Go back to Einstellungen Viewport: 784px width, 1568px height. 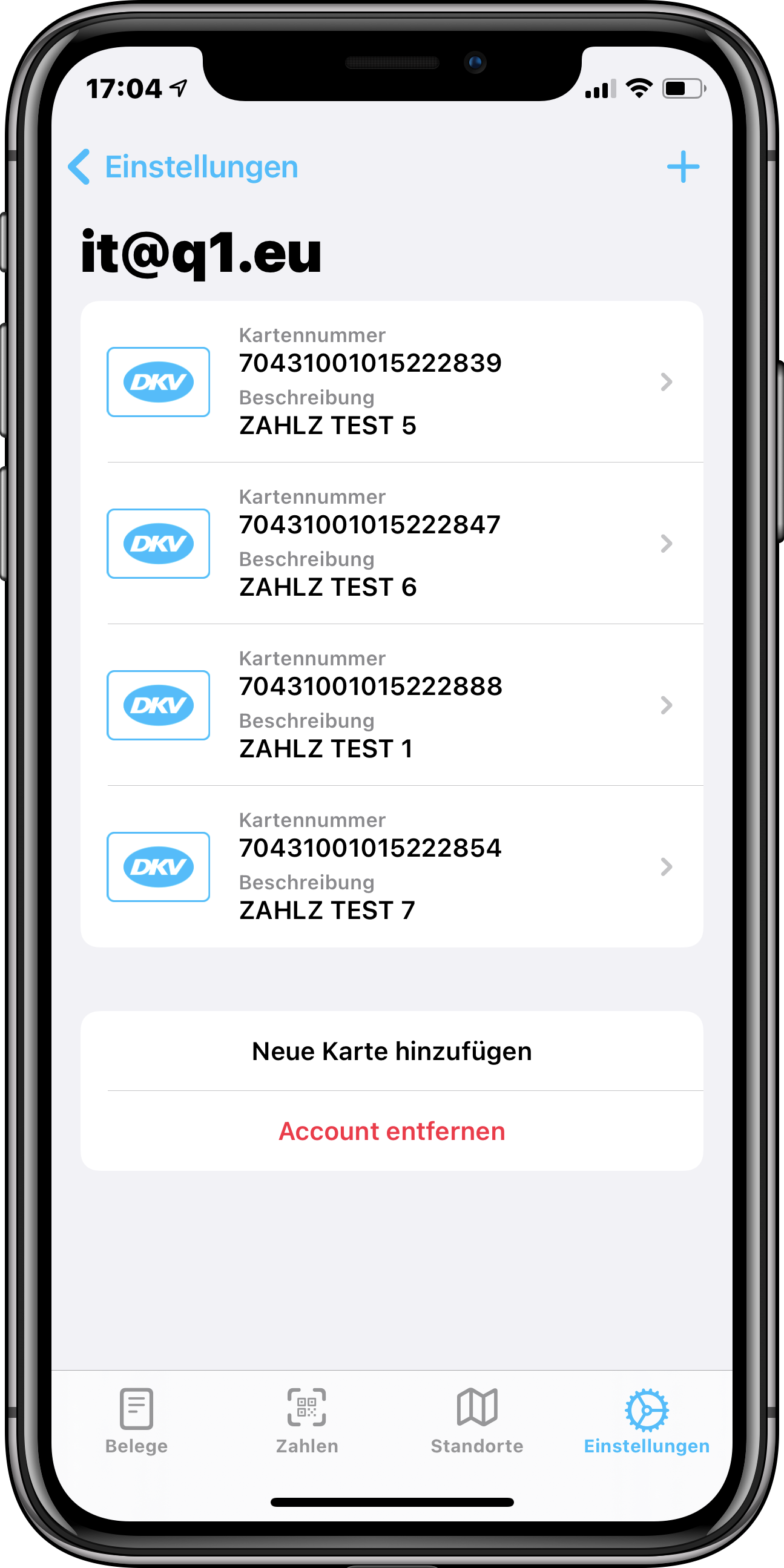point(183,166)
